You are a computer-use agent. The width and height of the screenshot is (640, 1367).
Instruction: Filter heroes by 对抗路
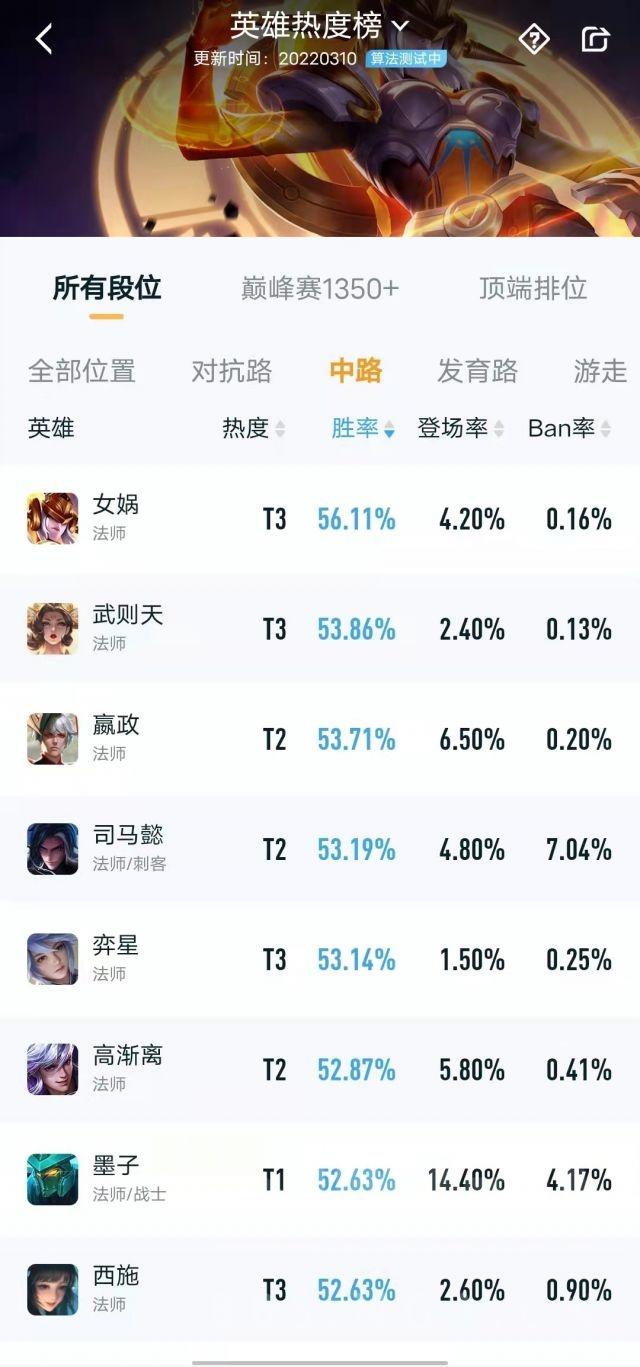[231, 371]
